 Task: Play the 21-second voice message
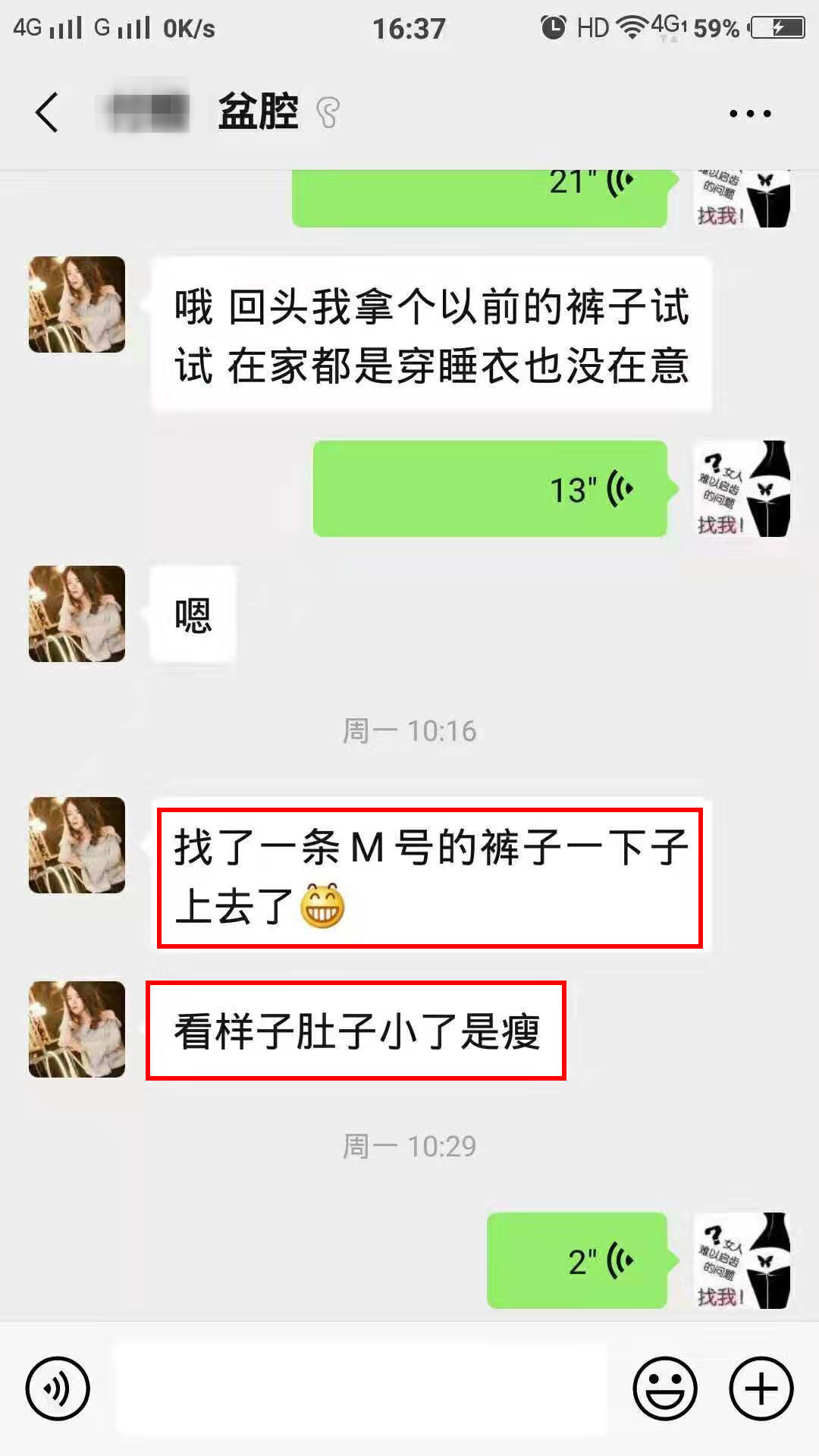point(479,196)
